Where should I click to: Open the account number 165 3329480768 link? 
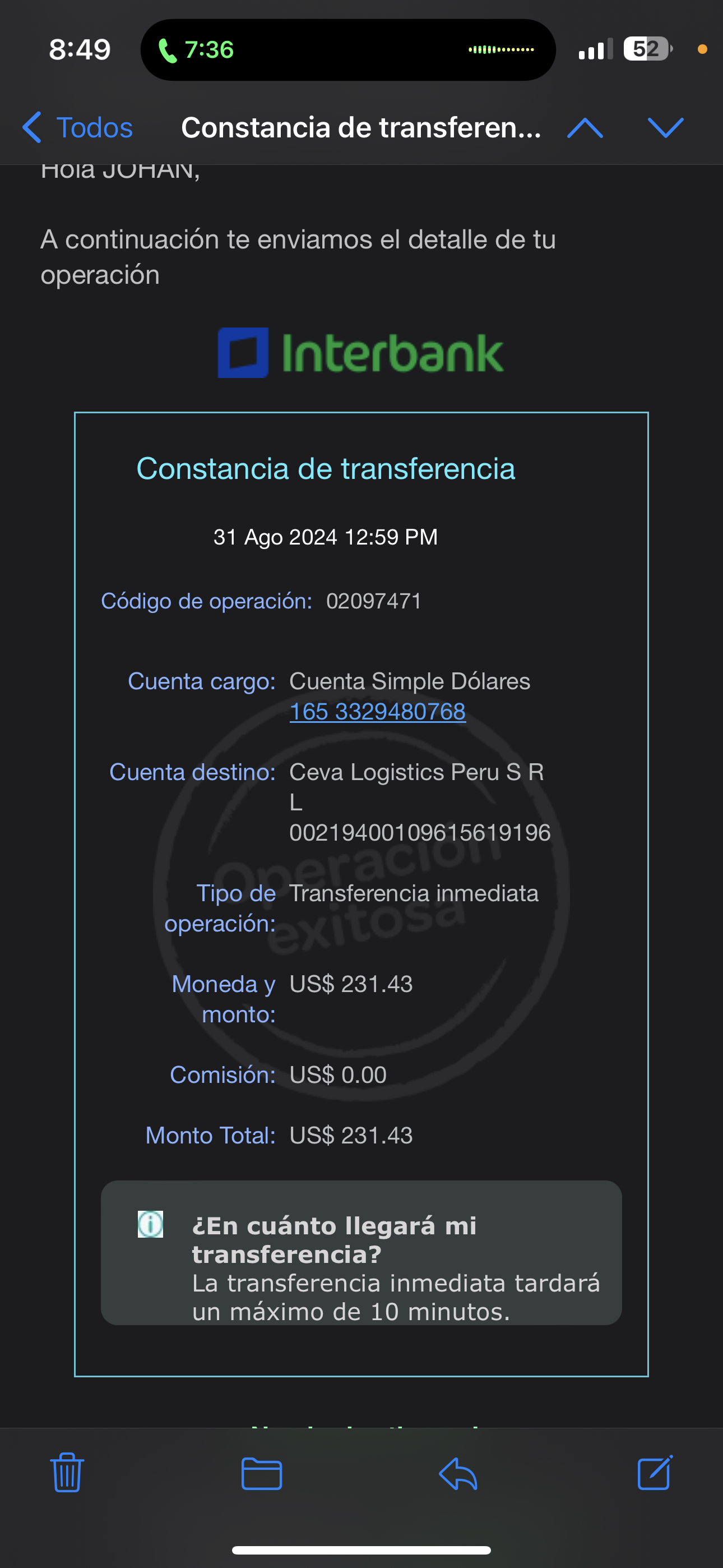click(377, 712)
